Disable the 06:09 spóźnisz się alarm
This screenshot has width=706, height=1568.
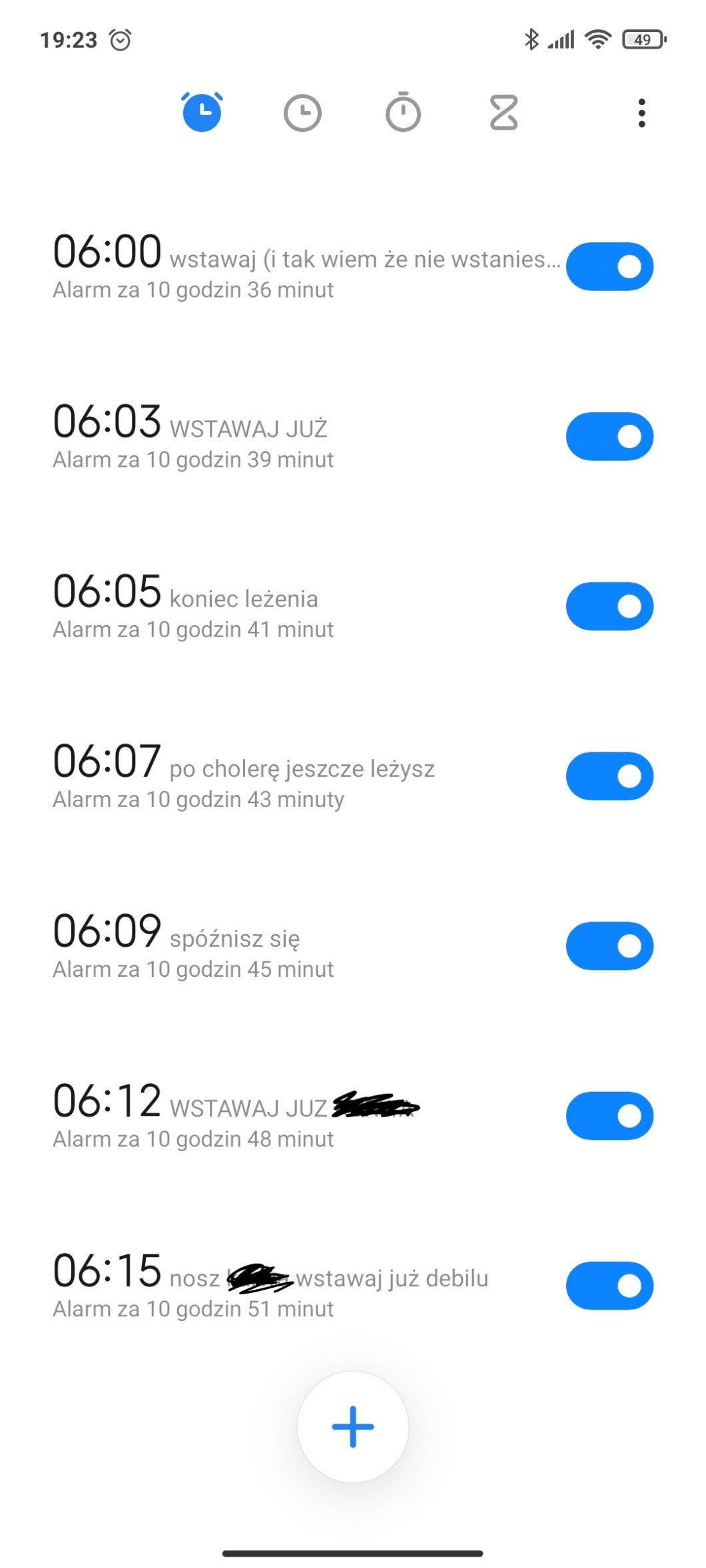[x=609, y=946]
